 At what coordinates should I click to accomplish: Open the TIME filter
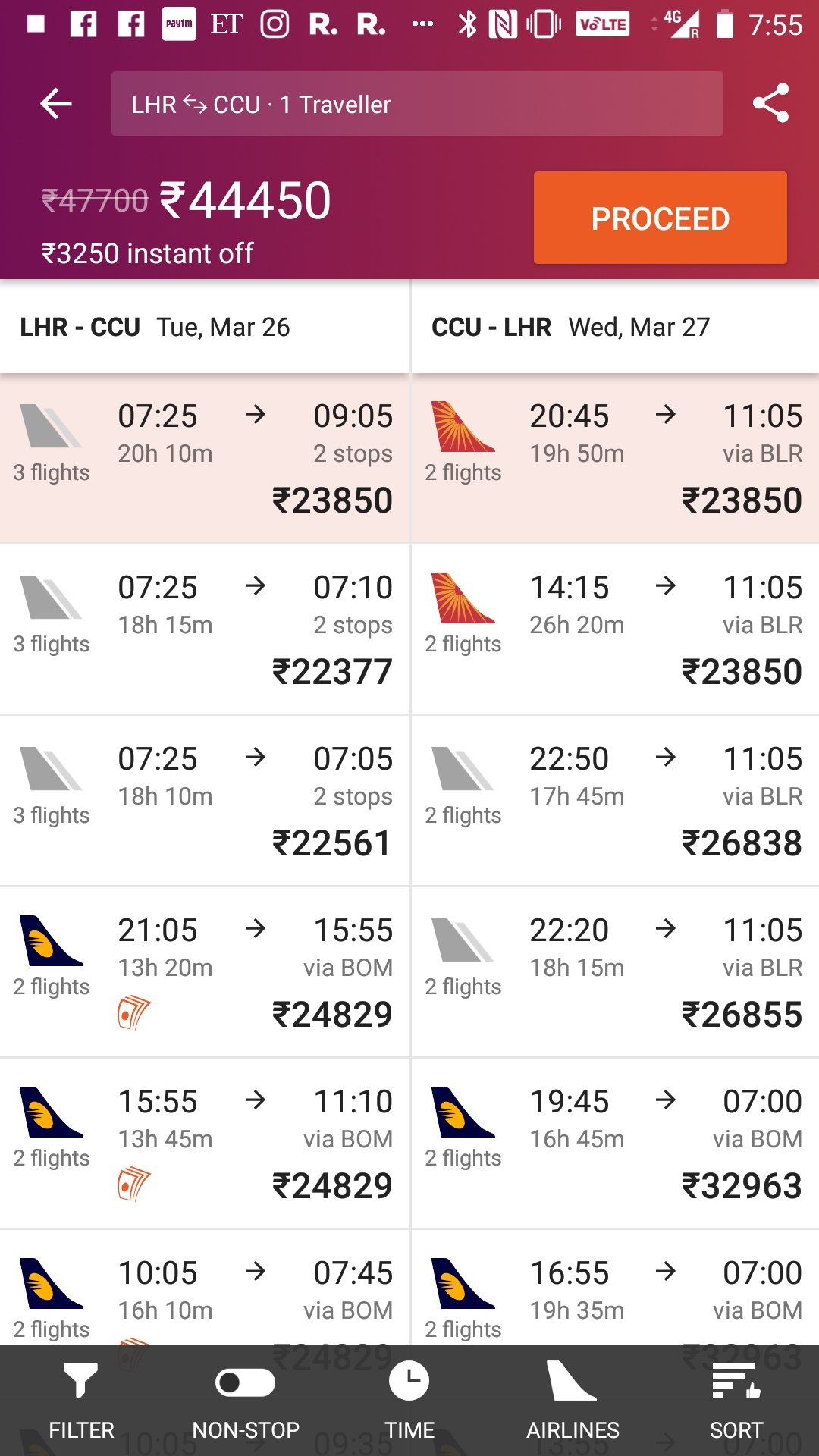point(409,1400)
